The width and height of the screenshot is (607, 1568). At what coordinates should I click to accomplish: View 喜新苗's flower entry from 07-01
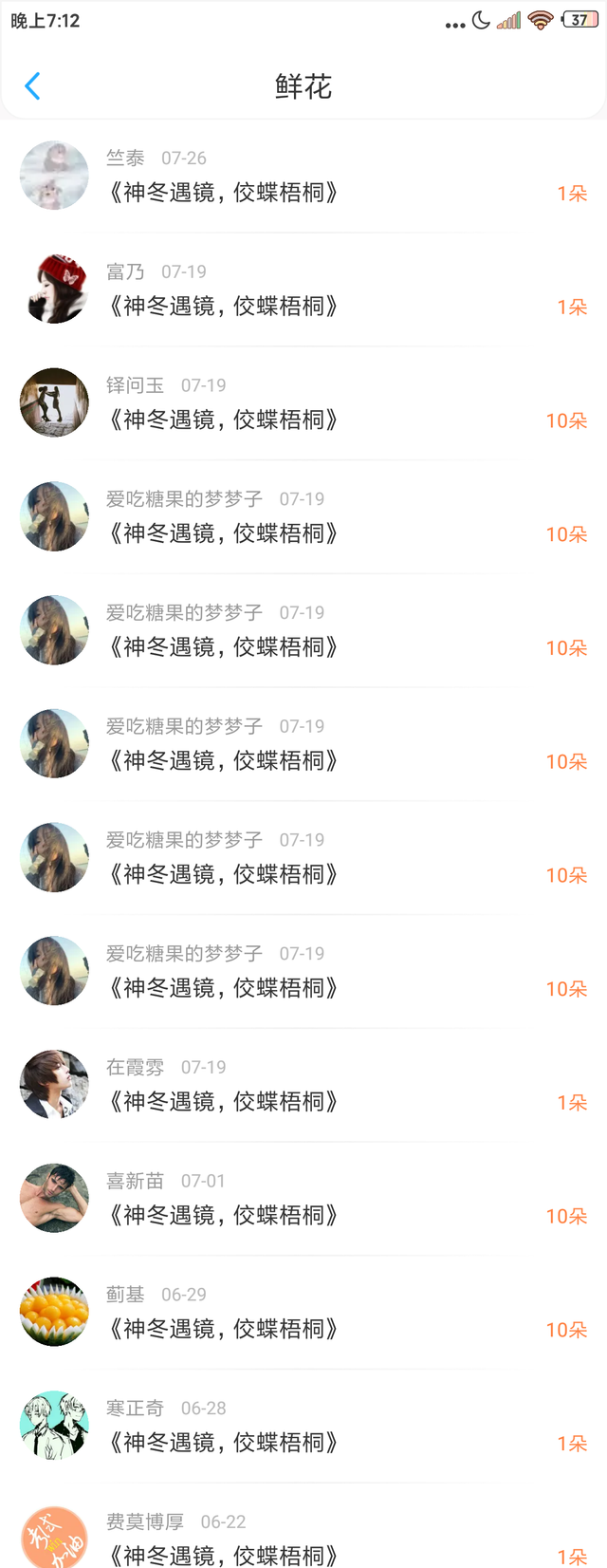303,1200
